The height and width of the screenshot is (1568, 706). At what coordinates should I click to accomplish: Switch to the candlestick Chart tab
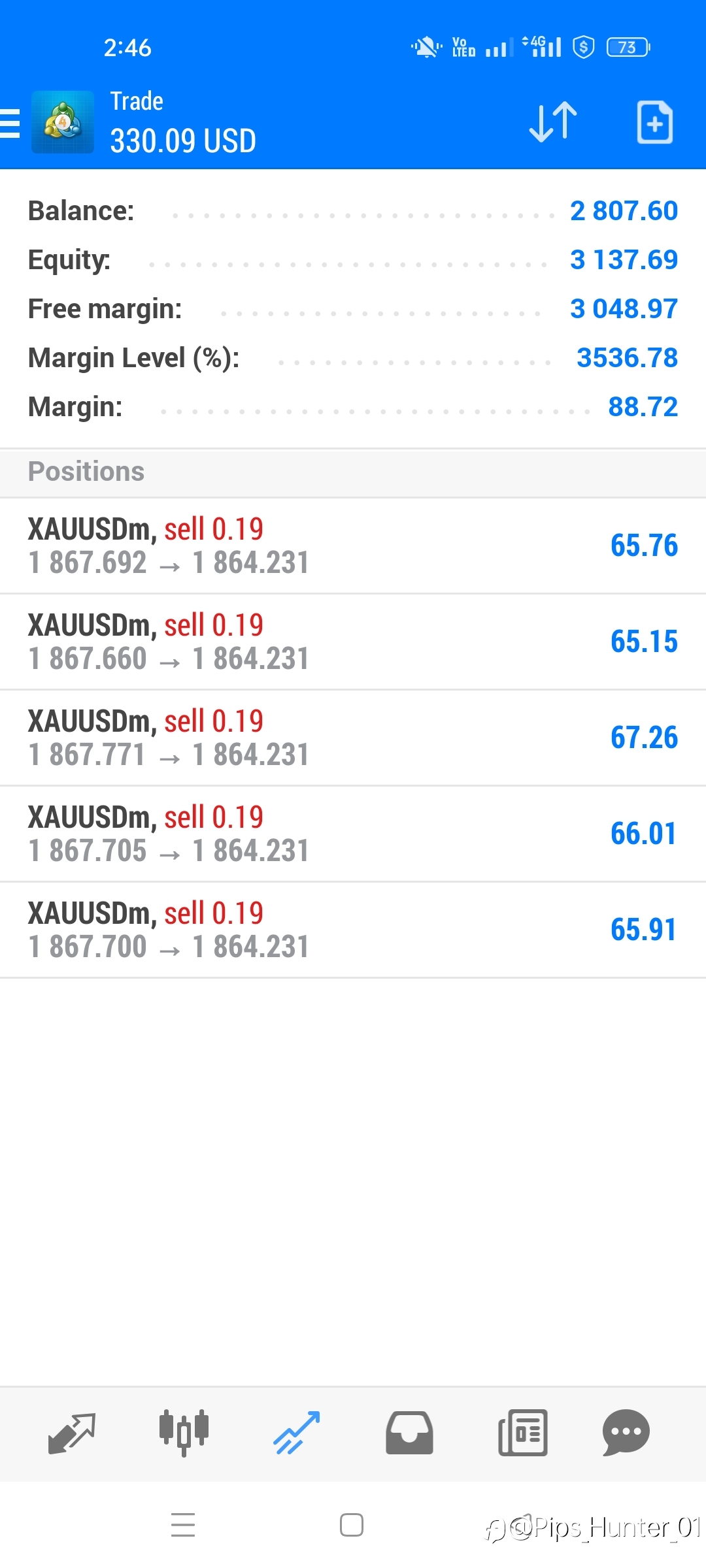184,1433
